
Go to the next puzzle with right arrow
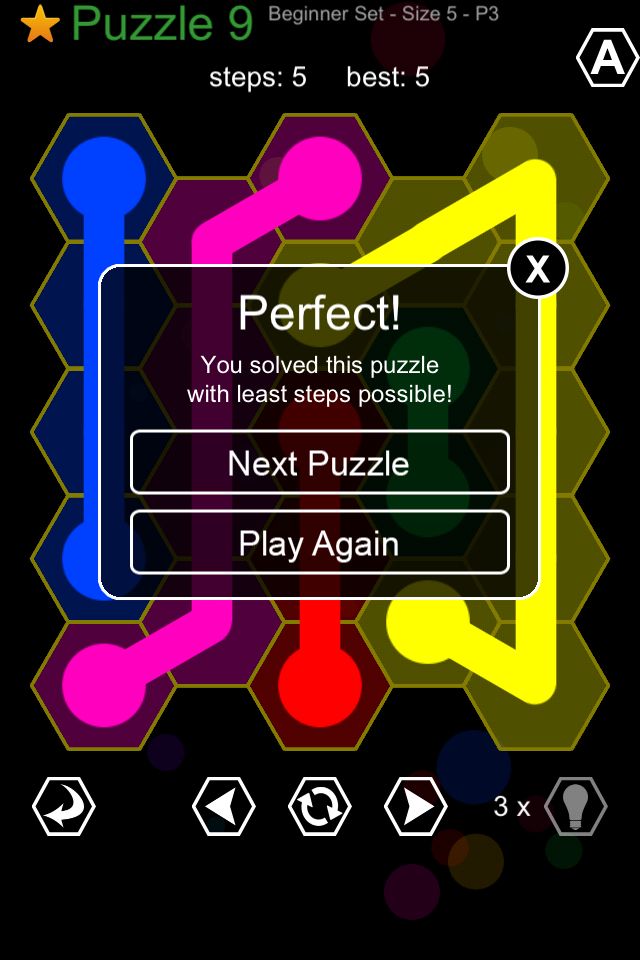(415, 806)
